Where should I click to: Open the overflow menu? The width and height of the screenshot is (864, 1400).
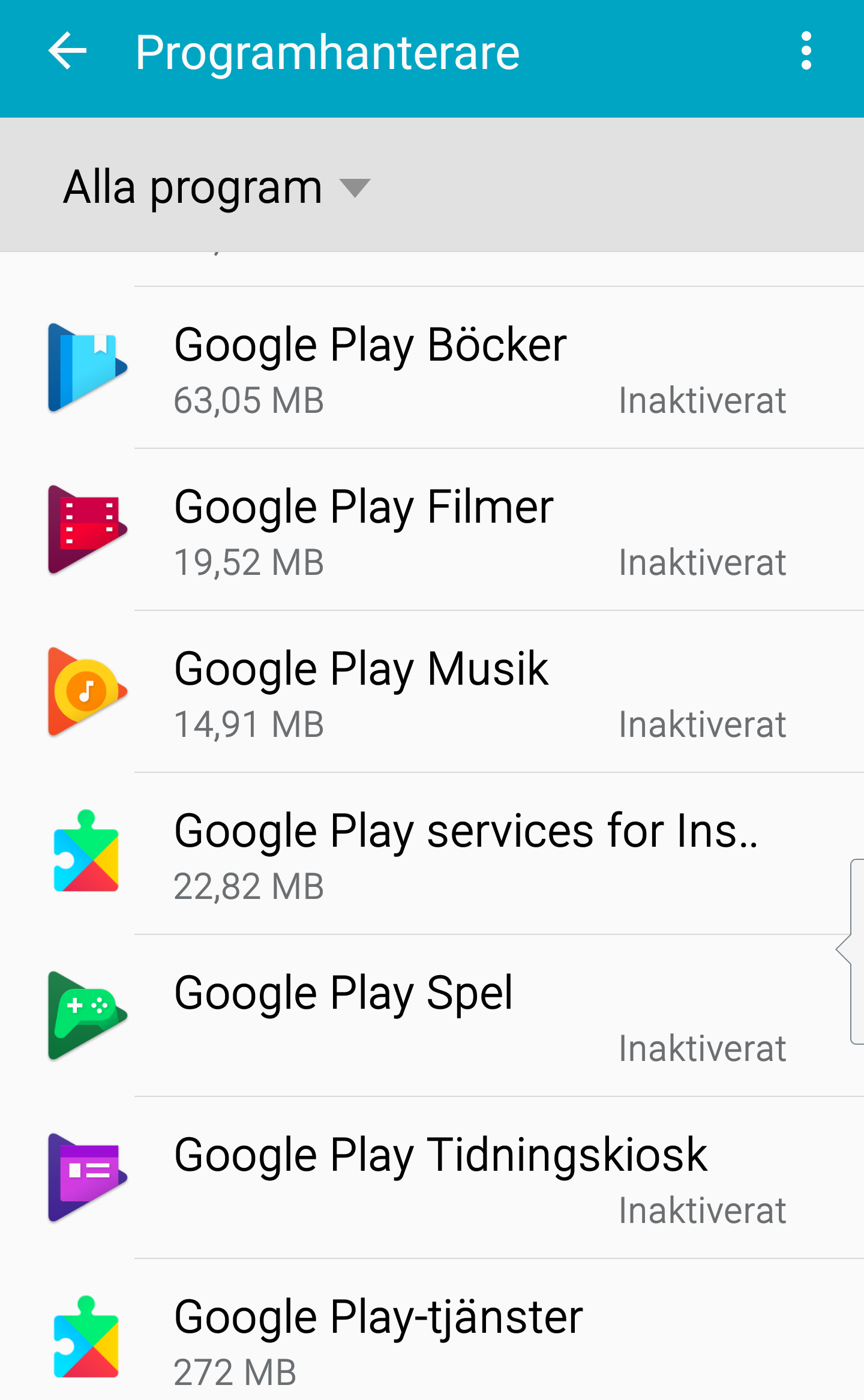(x=806, y=52)
